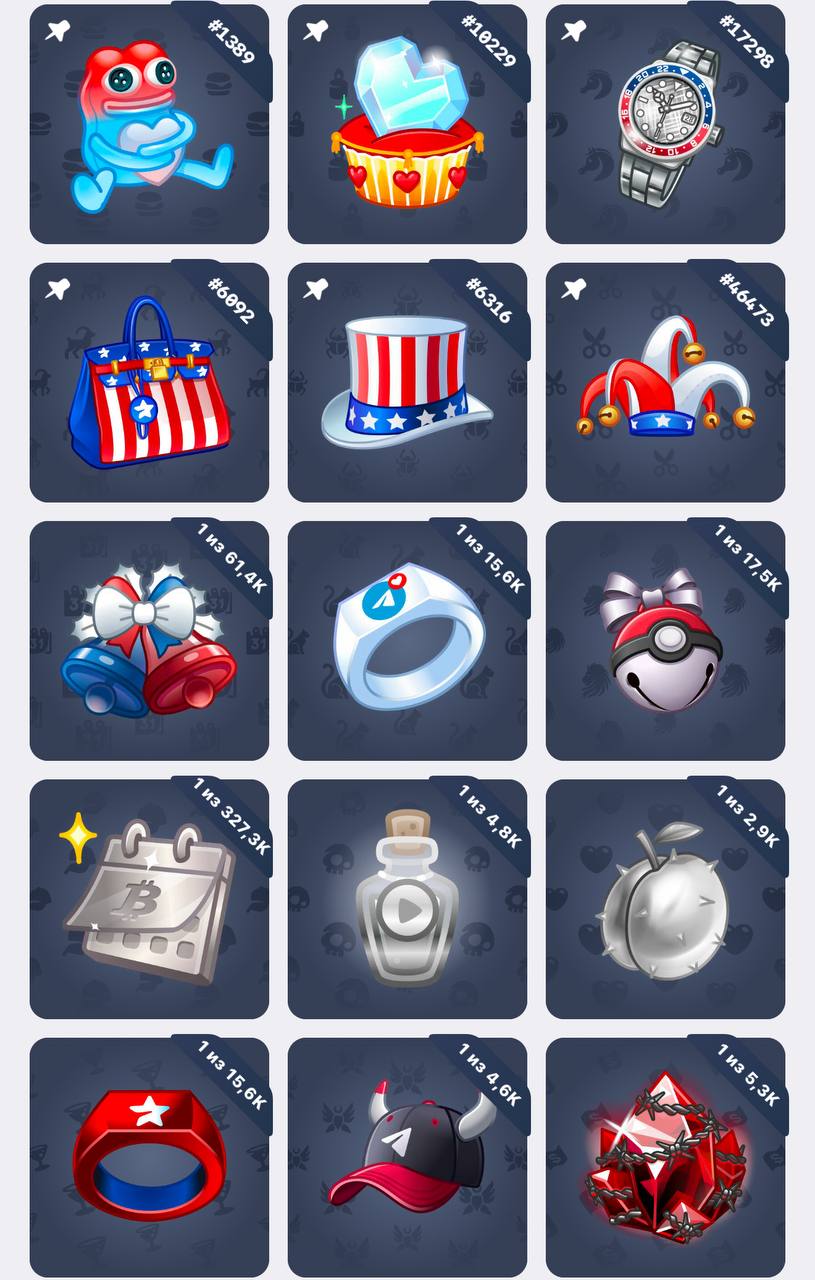Select the horned cap gift, 1 из 4,6K
The height and width of the screenshot is (1280, 815).
(x=407, y=1157)
